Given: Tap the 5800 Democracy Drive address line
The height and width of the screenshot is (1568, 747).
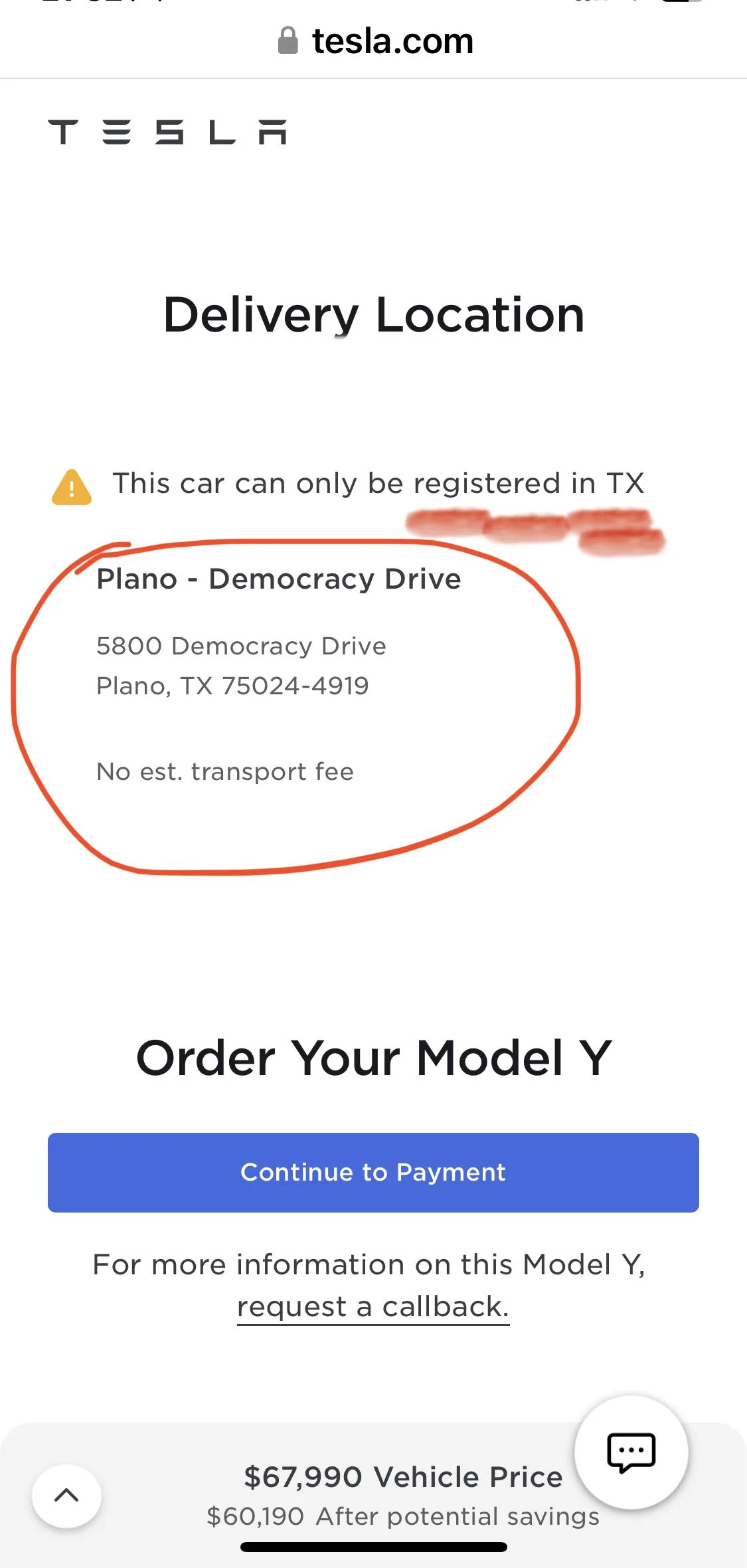Looking at the screenshot, I should pyautogui.click(x=241, y=645).
